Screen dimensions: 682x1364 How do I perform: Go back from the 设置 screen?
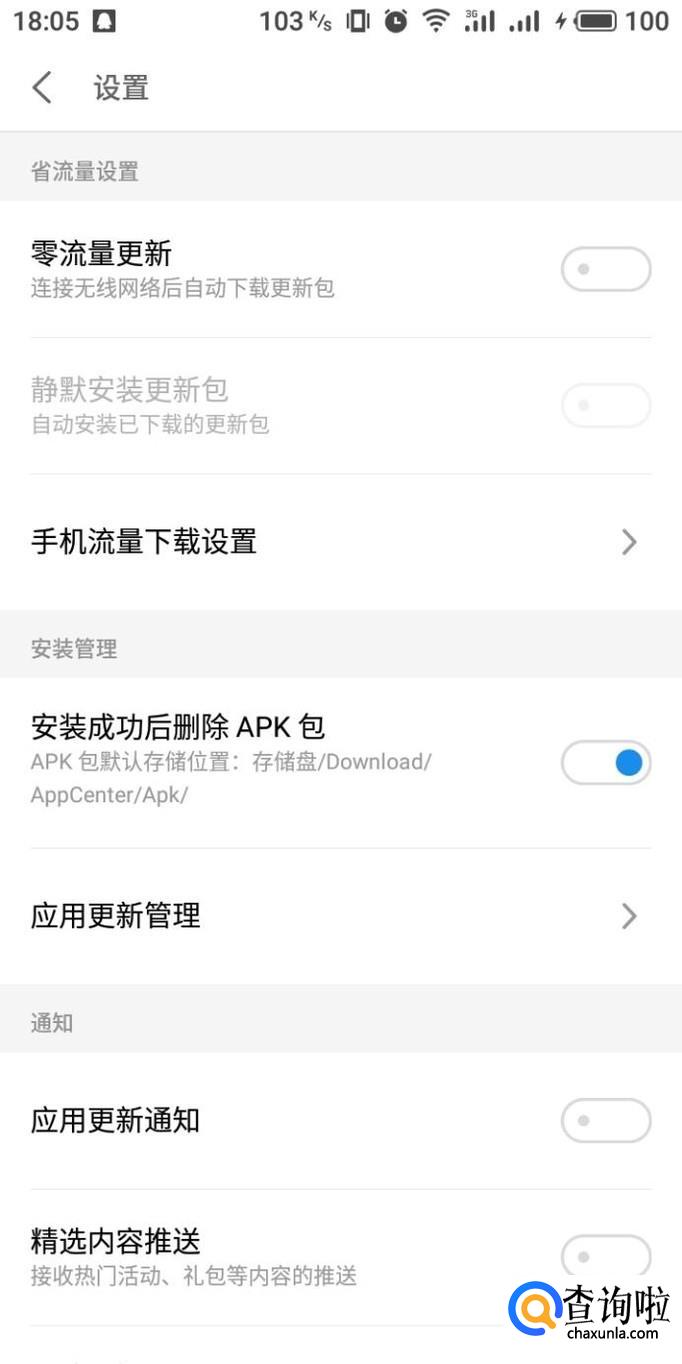pos(42,88)
